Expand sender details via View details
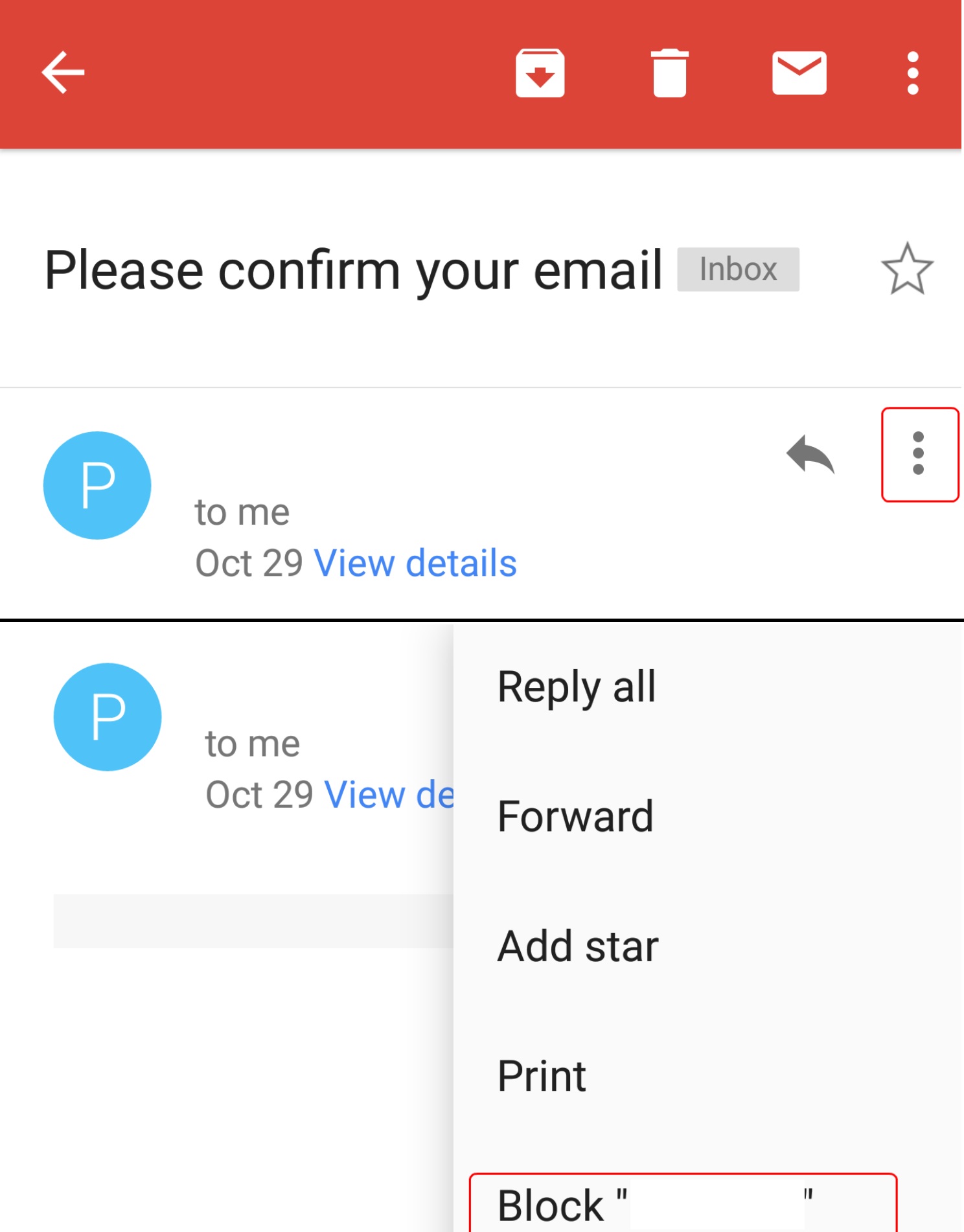Screen dimensions: 964x1232 pos(415,562)
